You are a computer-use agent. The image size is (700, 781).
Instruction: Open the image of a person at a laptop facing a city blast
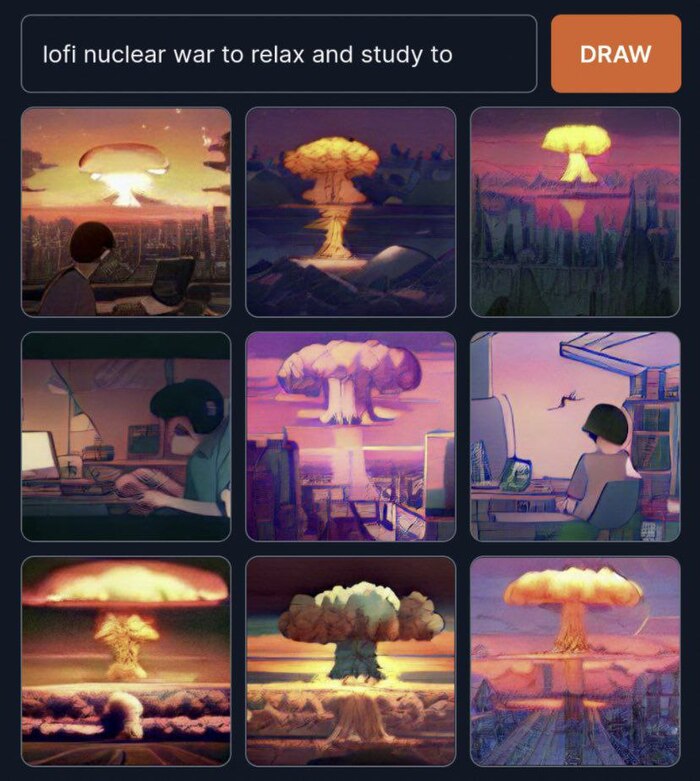pos(126,211)
